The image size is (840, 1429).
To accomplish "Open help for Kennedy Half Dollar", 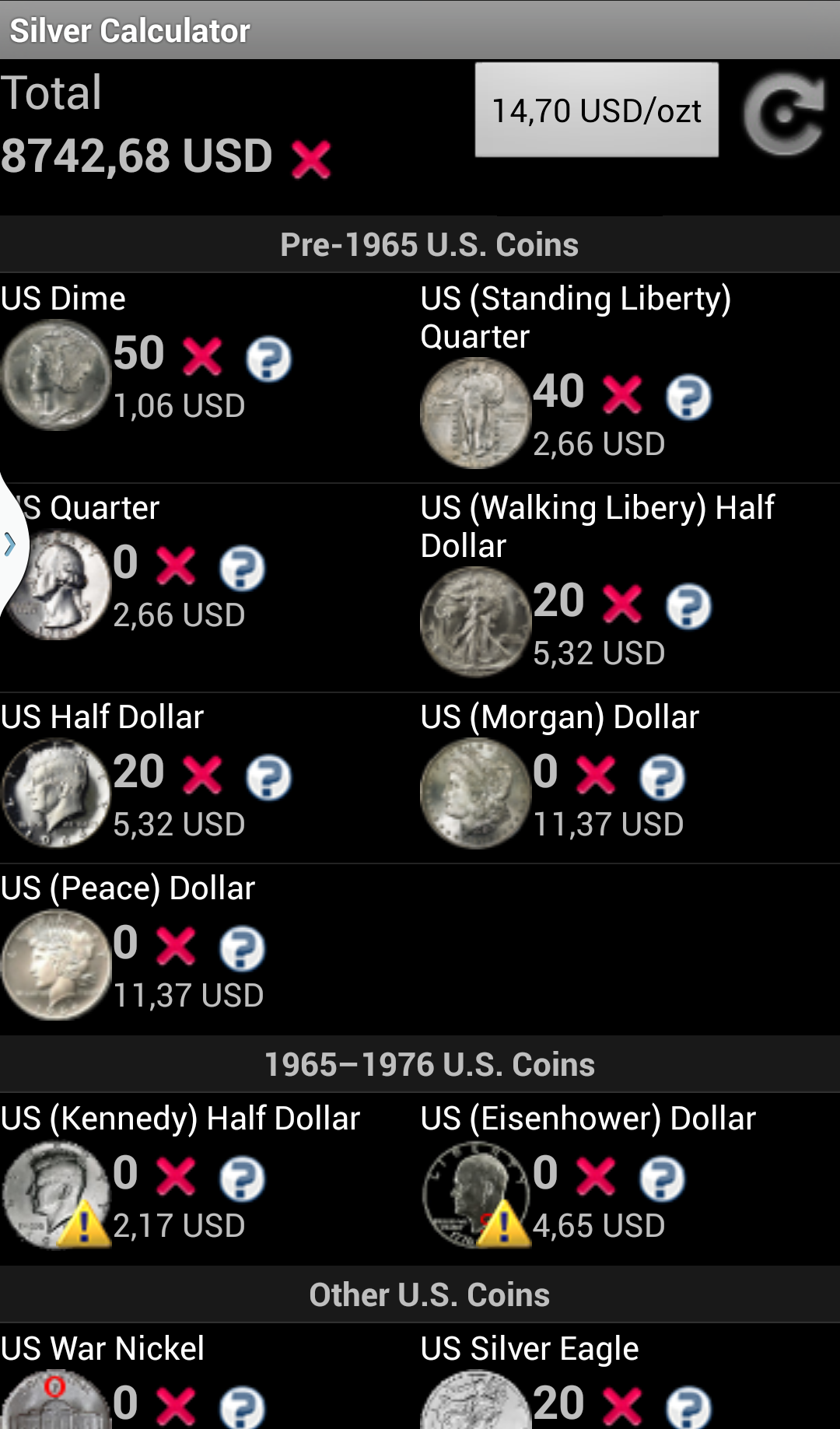I will point(242,1179).
